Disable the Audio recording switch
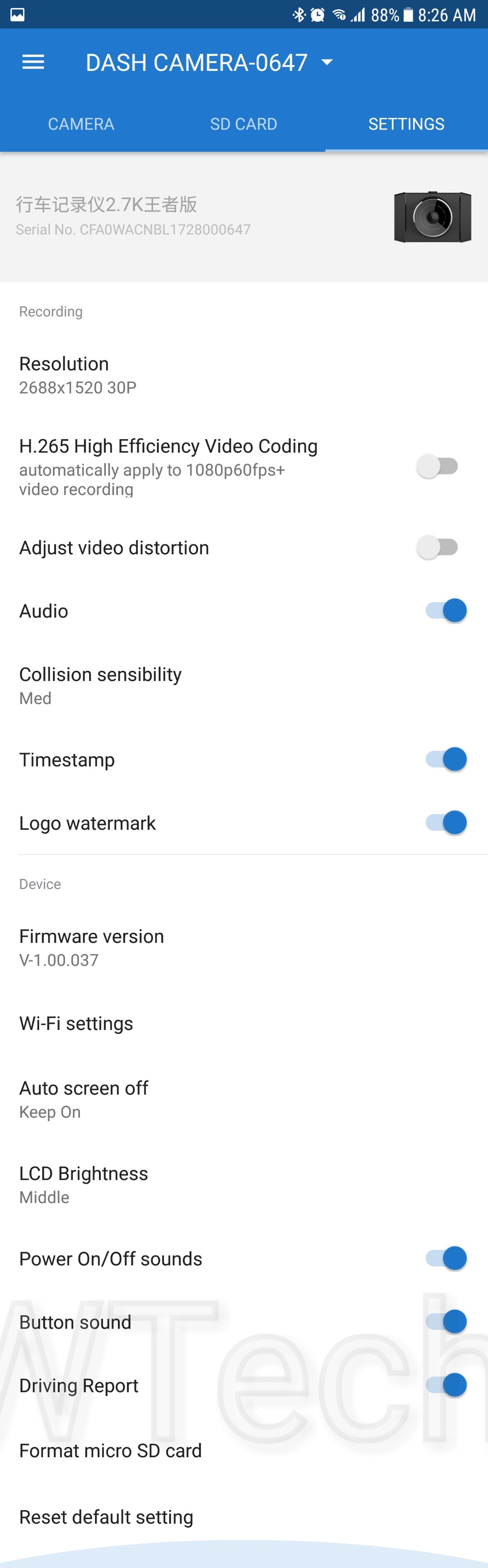Viewport: 488px width, 1568px height. (x=446, y=610)
